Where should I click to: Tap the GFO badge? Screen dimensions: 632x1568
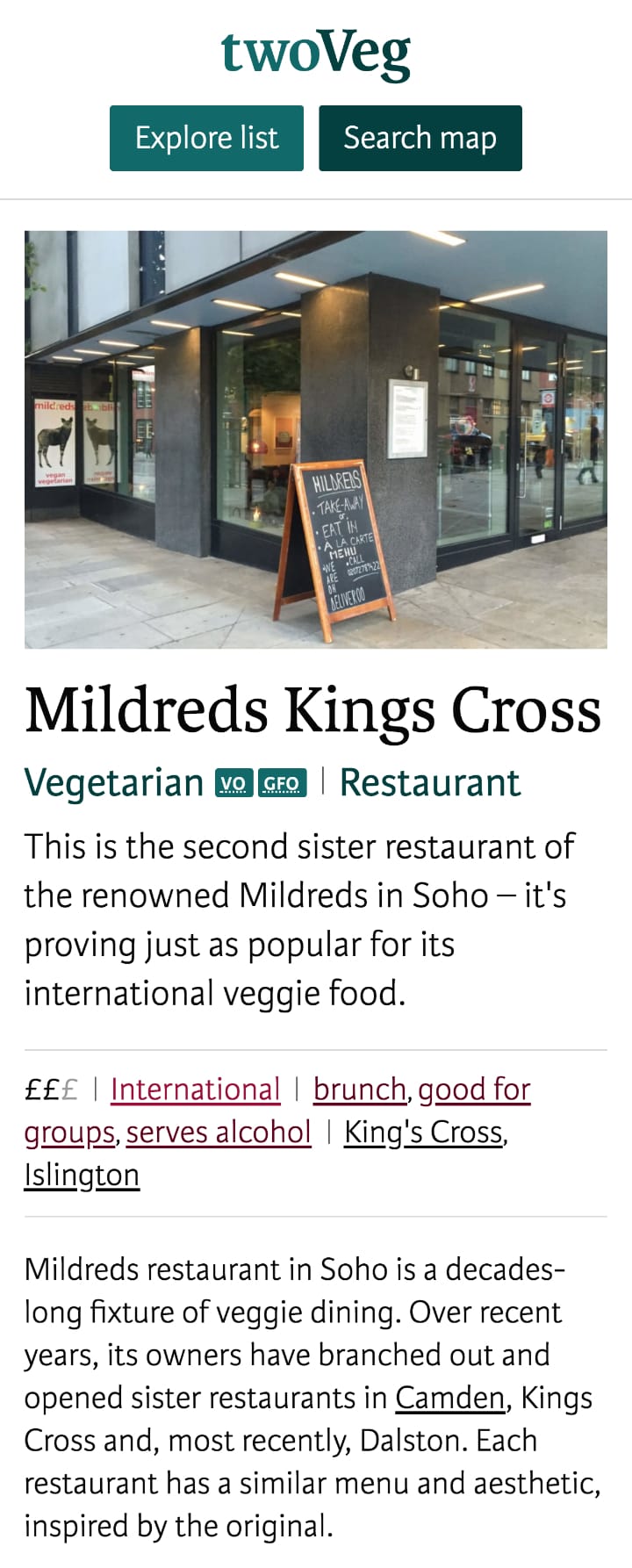(282, 783)
